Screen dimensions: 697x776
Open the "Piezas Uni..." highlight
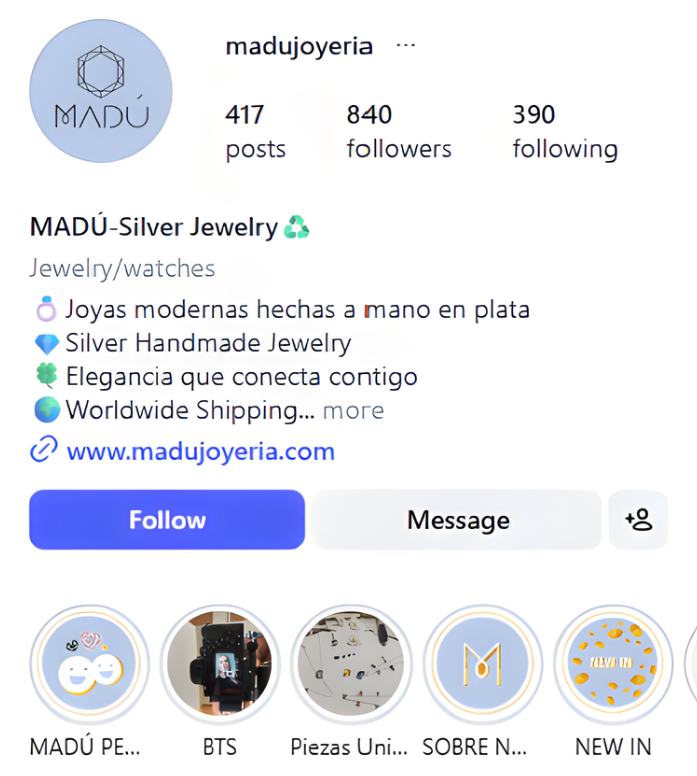click(350, 665)
